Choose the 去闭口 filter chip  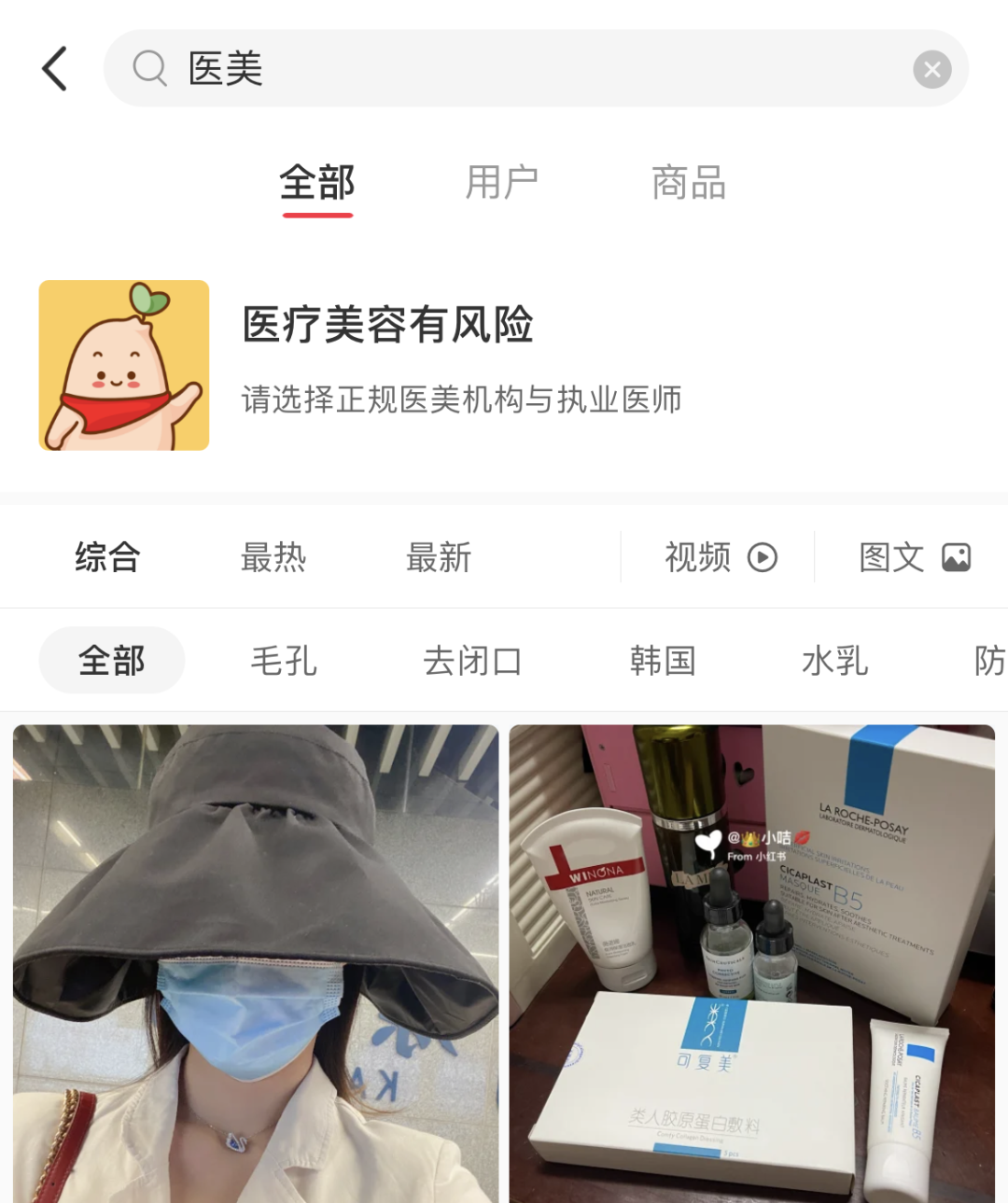472,661
